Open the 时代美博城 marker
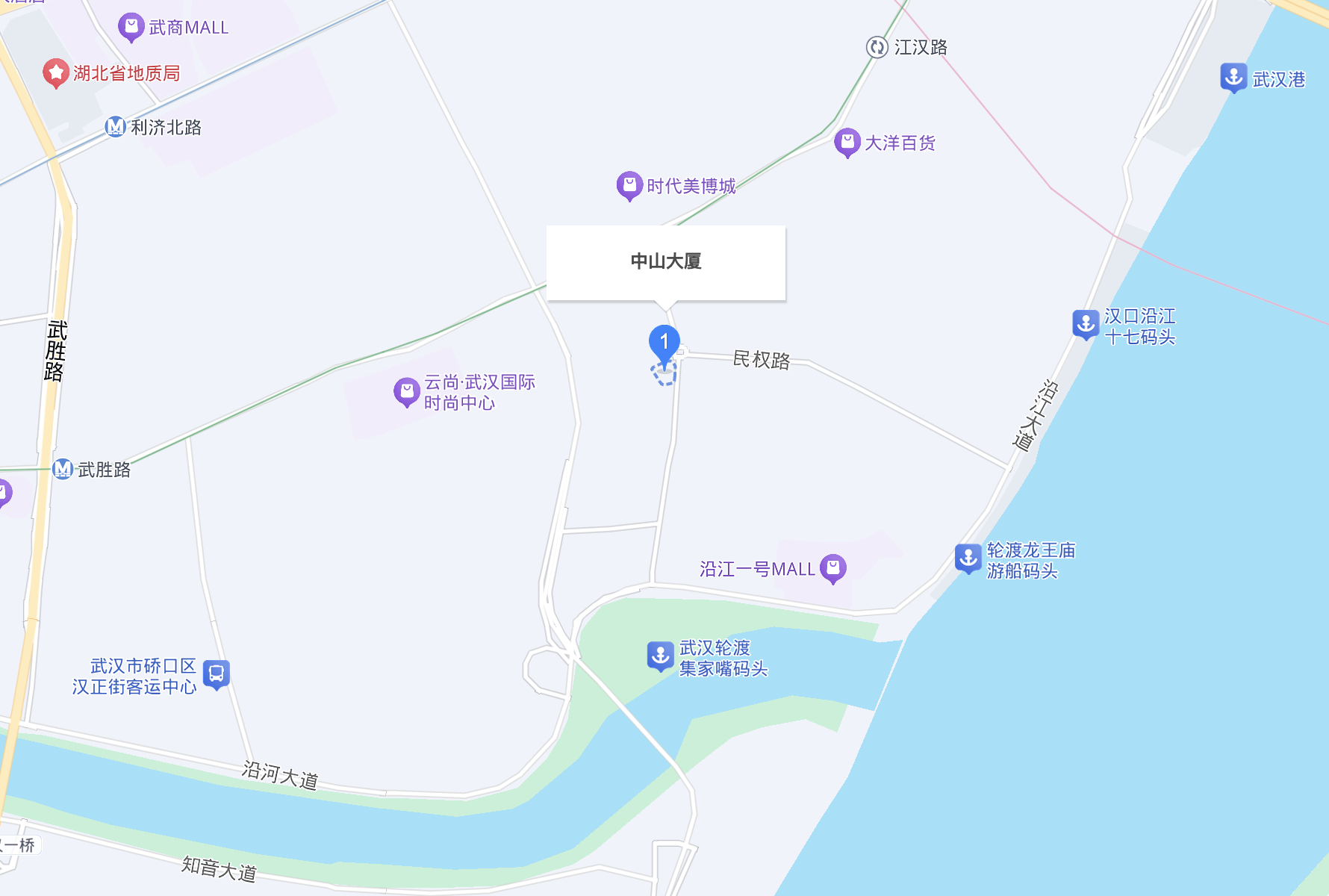The height and width of the screenshot is (896, 1329). point(629,184)
